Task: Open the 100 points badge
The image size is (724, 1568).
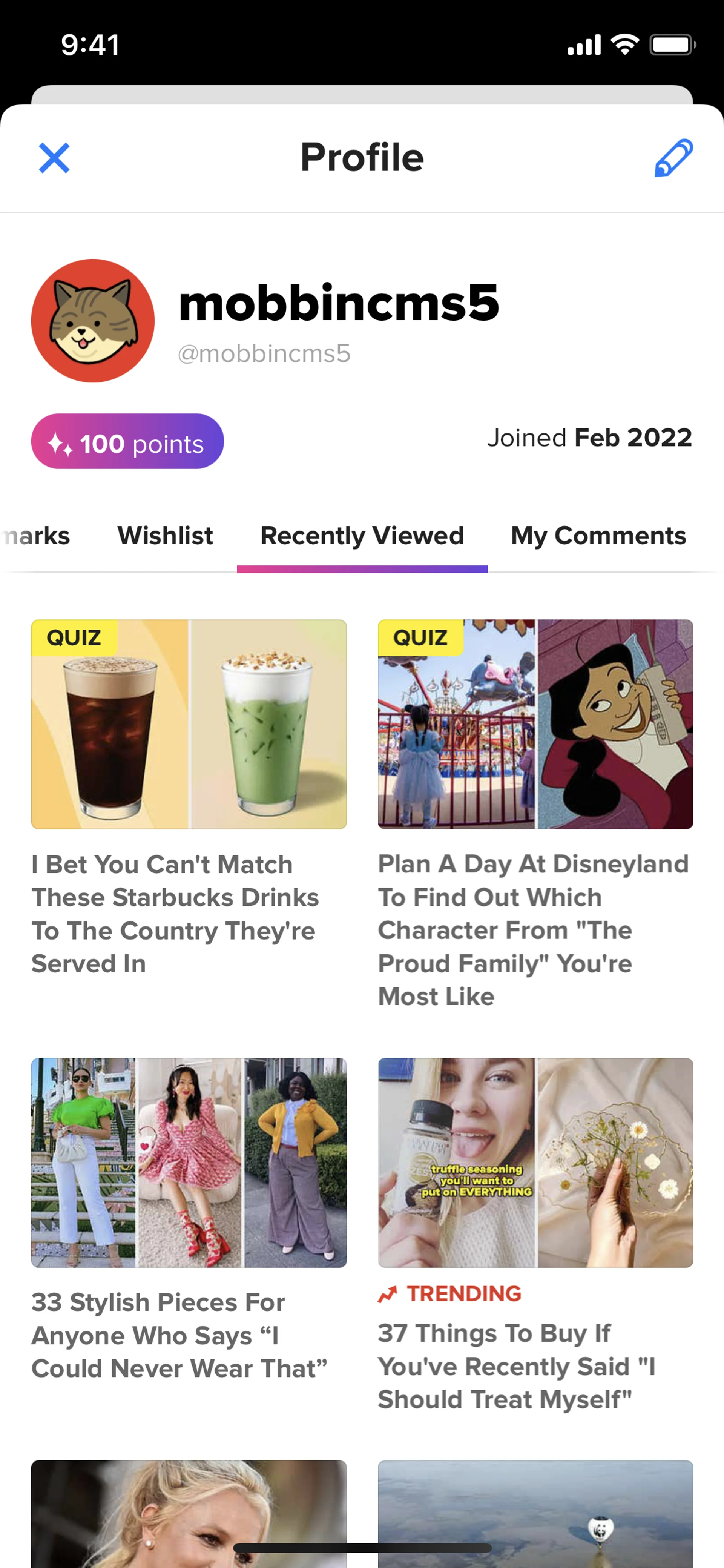Action: click(127, 442)
